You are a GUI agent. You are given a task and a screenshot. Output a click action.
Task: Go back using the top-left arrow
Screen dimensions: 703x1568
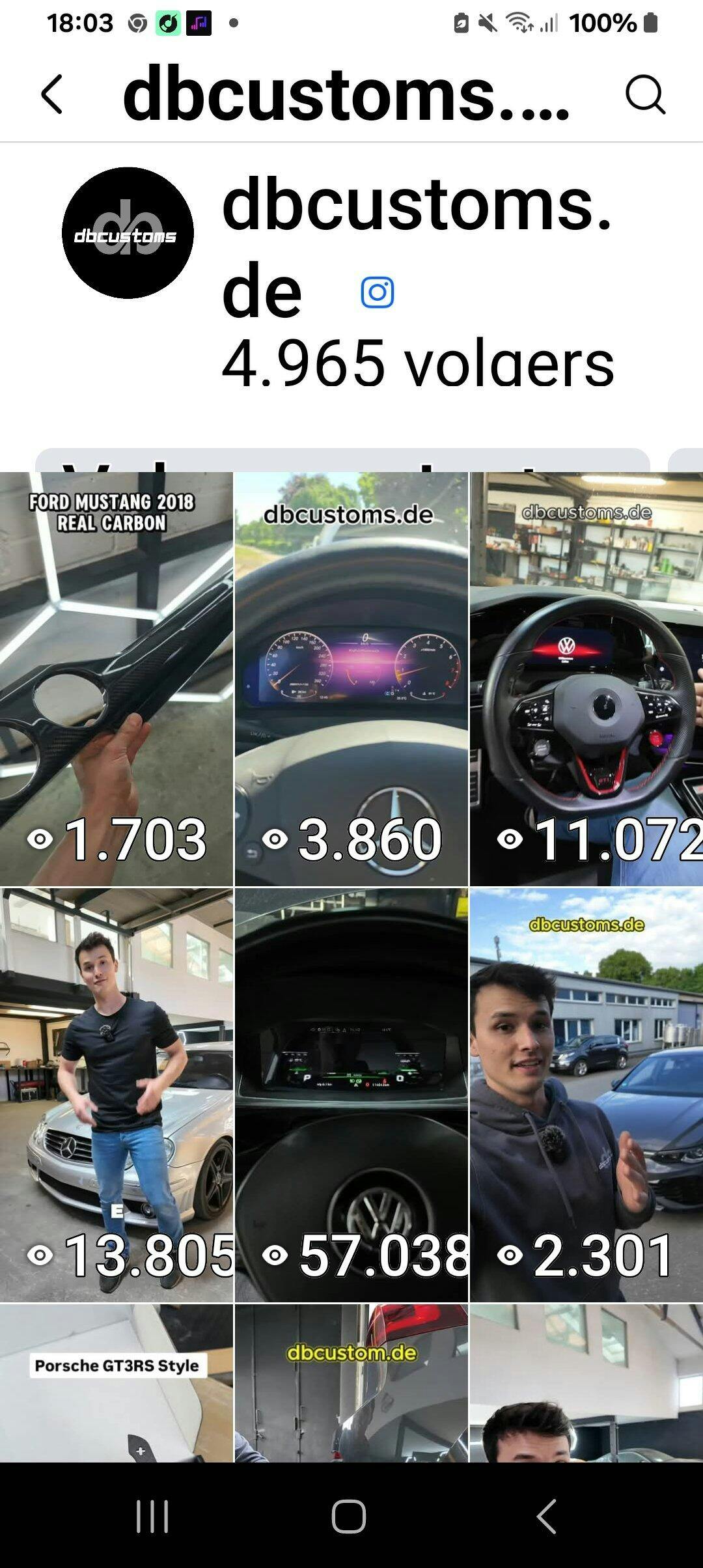52,95
